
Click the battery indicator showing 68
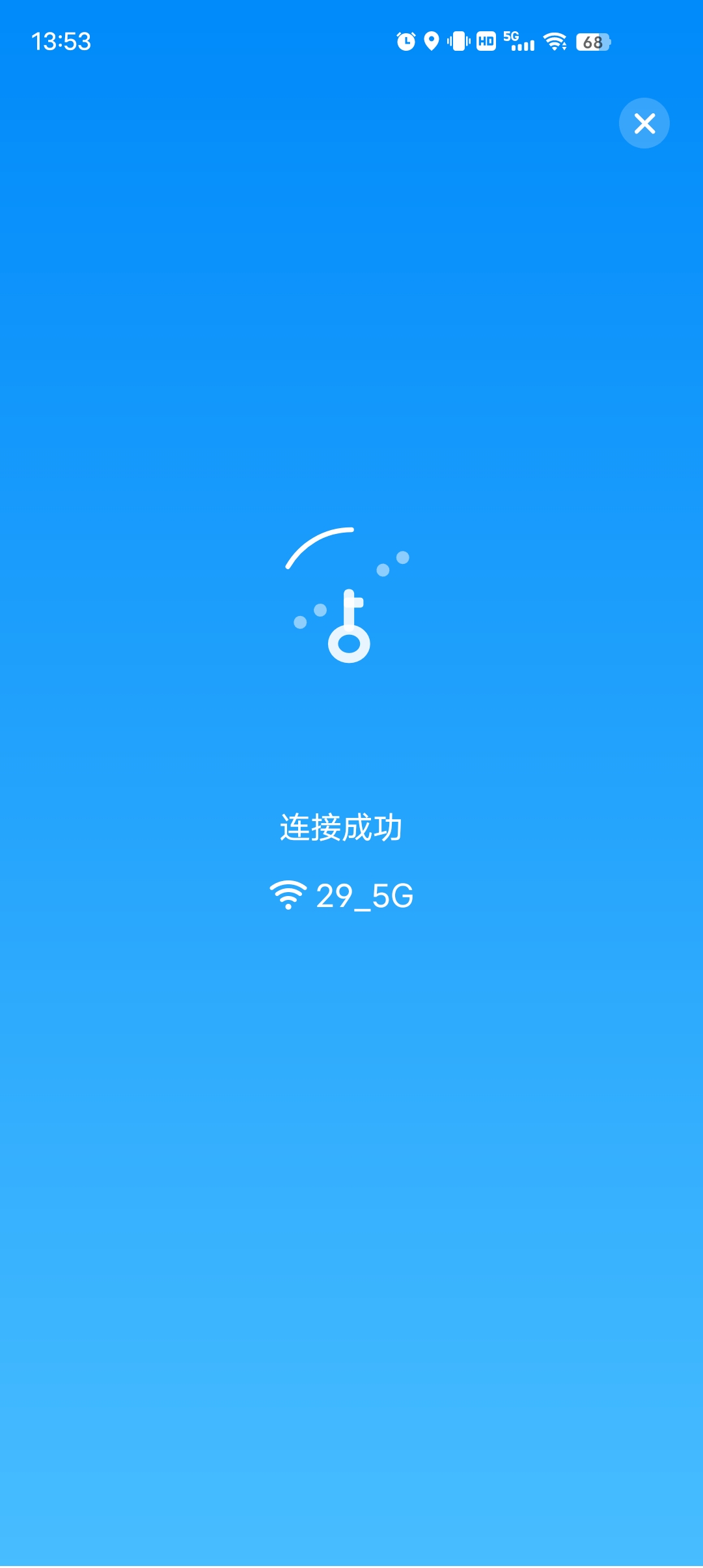pyautogui.click(x=591, y=42)
